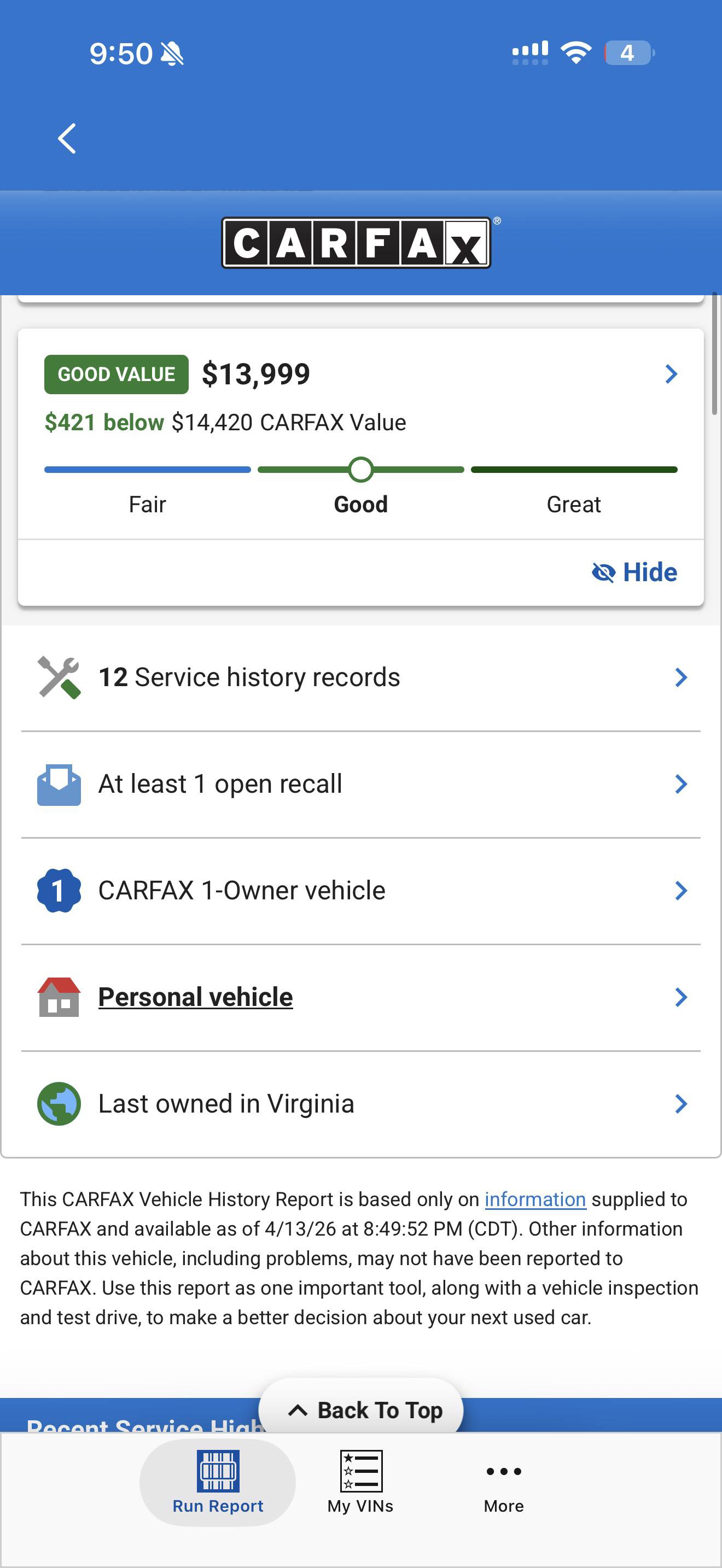
Task: Click the personal vehicle house icon
Action: (x=58, y=997)
